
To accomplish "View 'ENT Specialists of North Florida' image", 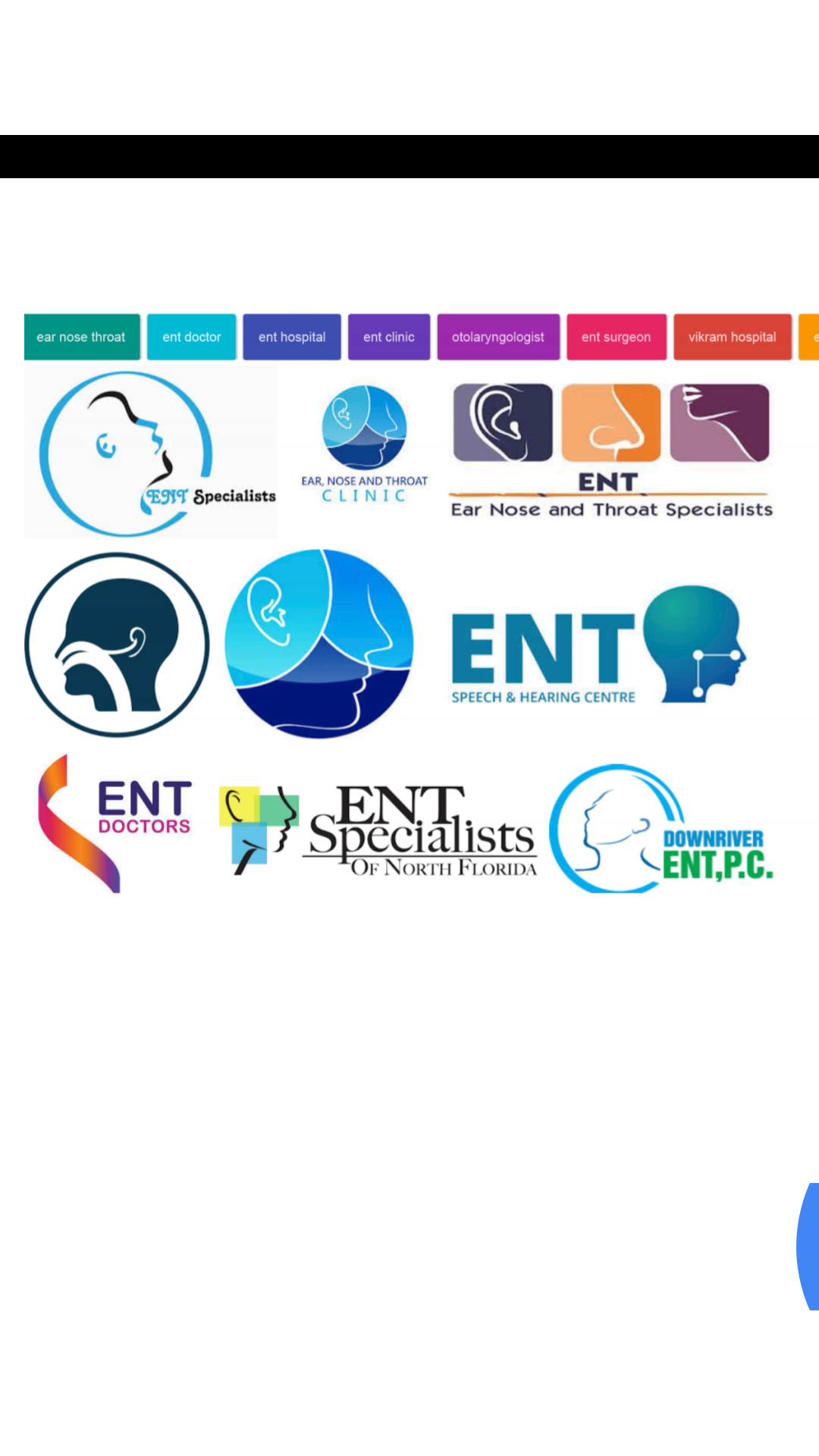I will (379, 832).
